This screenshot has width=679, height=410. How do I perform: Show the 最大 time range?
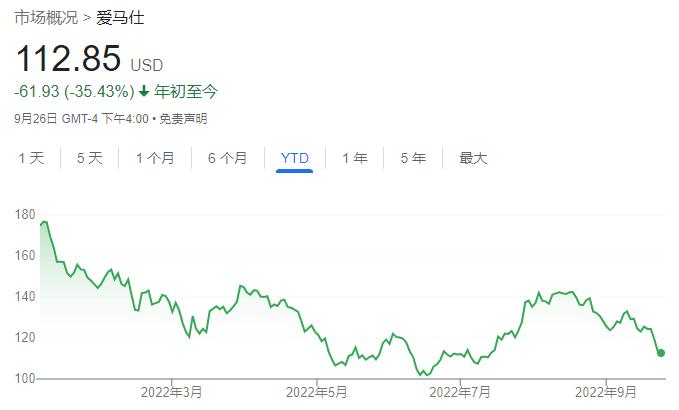tap(473, 158)
